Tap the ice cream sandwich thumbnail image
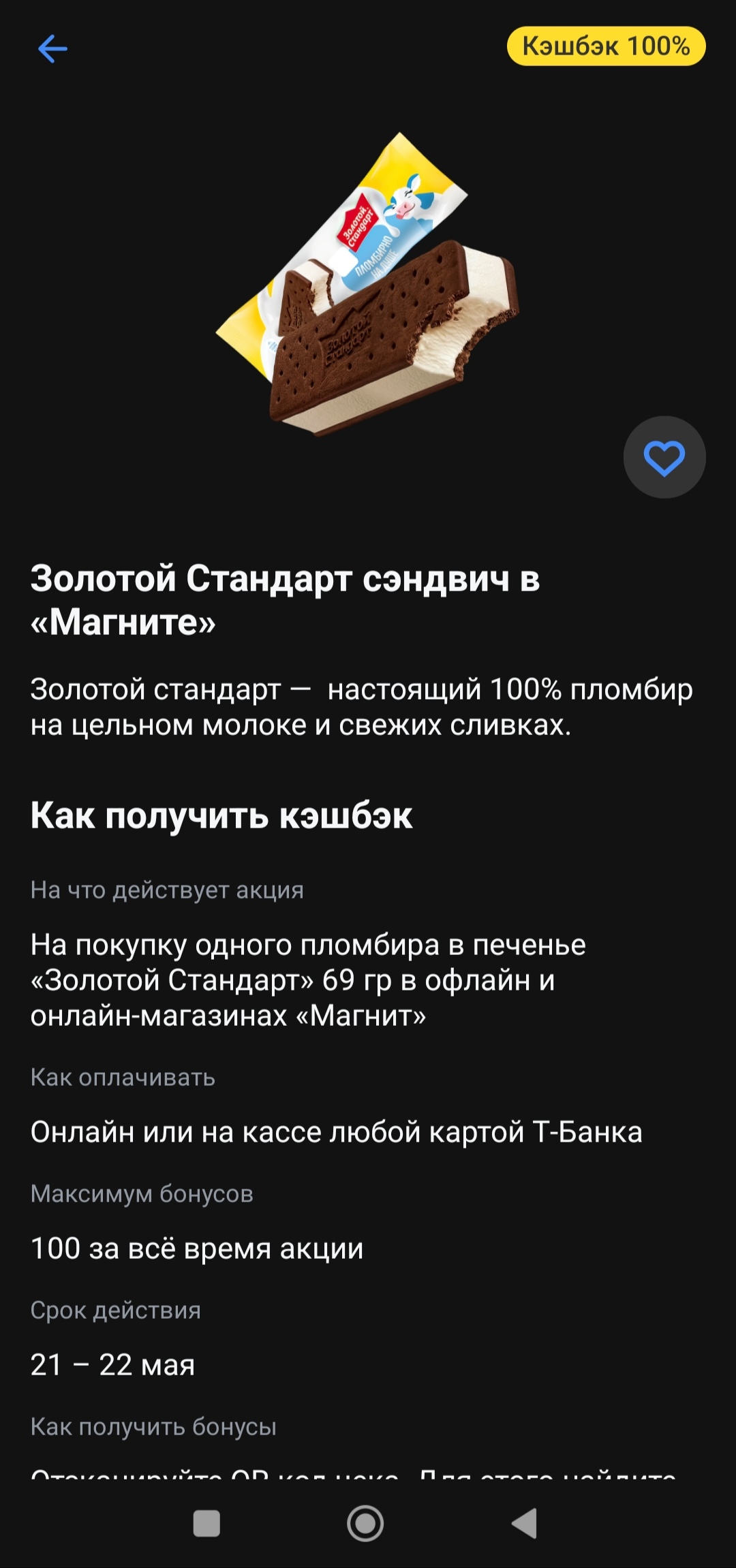Viewport: 736px width, 1568px height. (368, 286)
